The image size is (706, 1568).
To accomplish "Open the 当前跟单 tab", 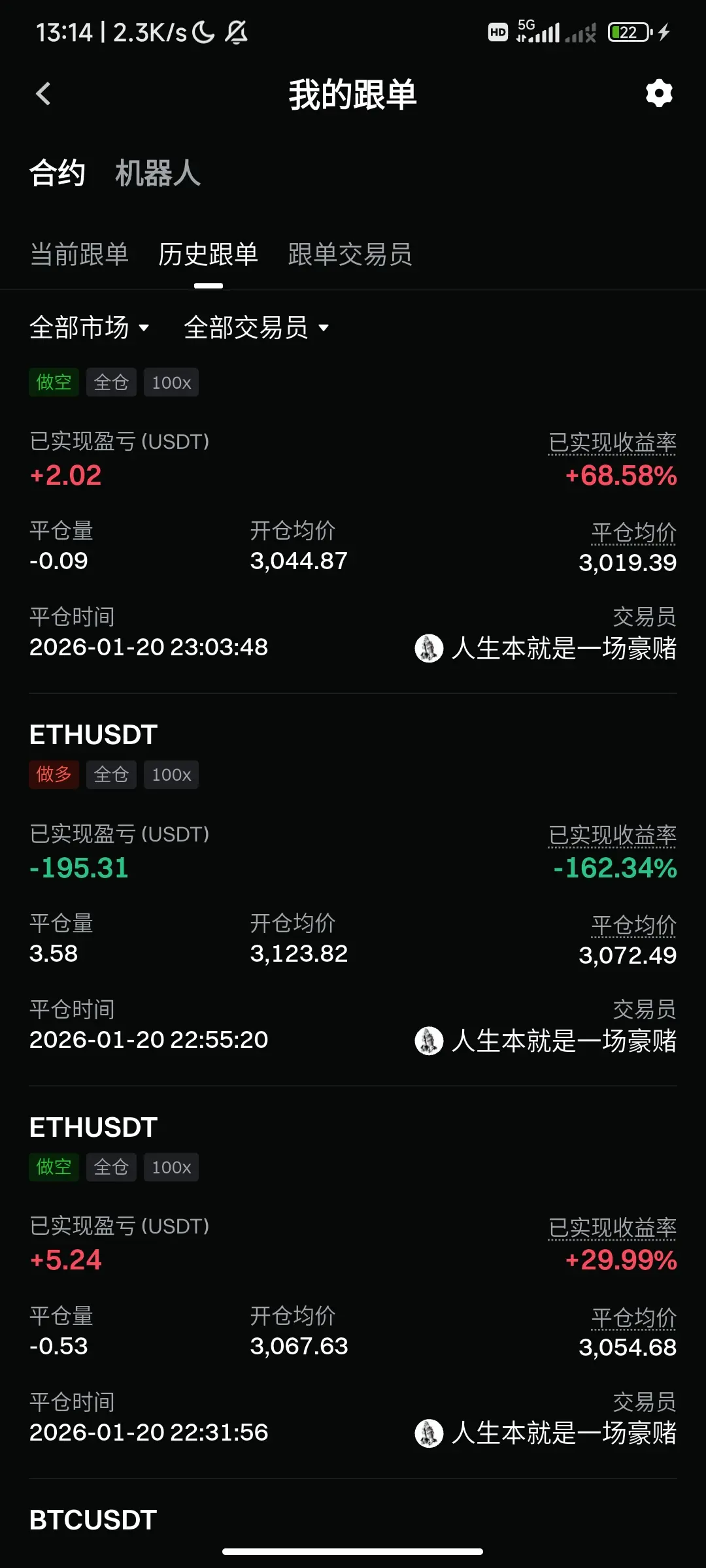I will pyautogui.click(x=79, y=254).
